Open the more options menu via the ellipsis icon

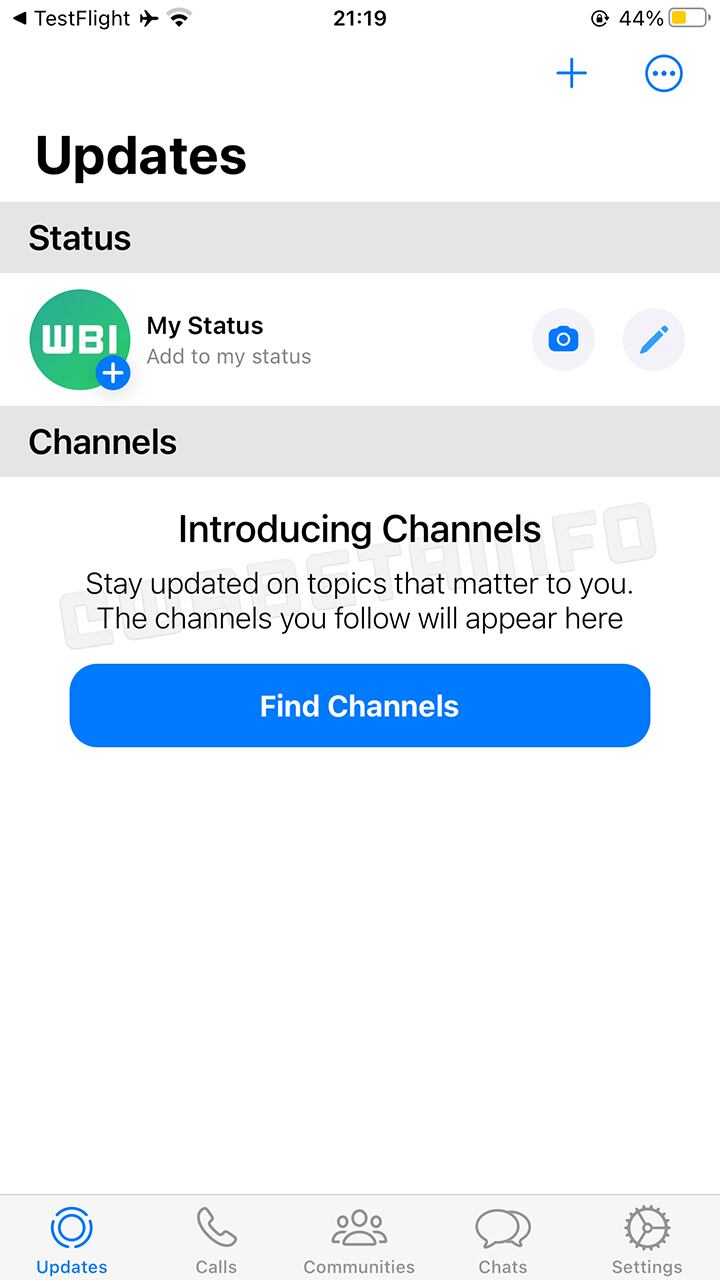click(x=663, y=73)
